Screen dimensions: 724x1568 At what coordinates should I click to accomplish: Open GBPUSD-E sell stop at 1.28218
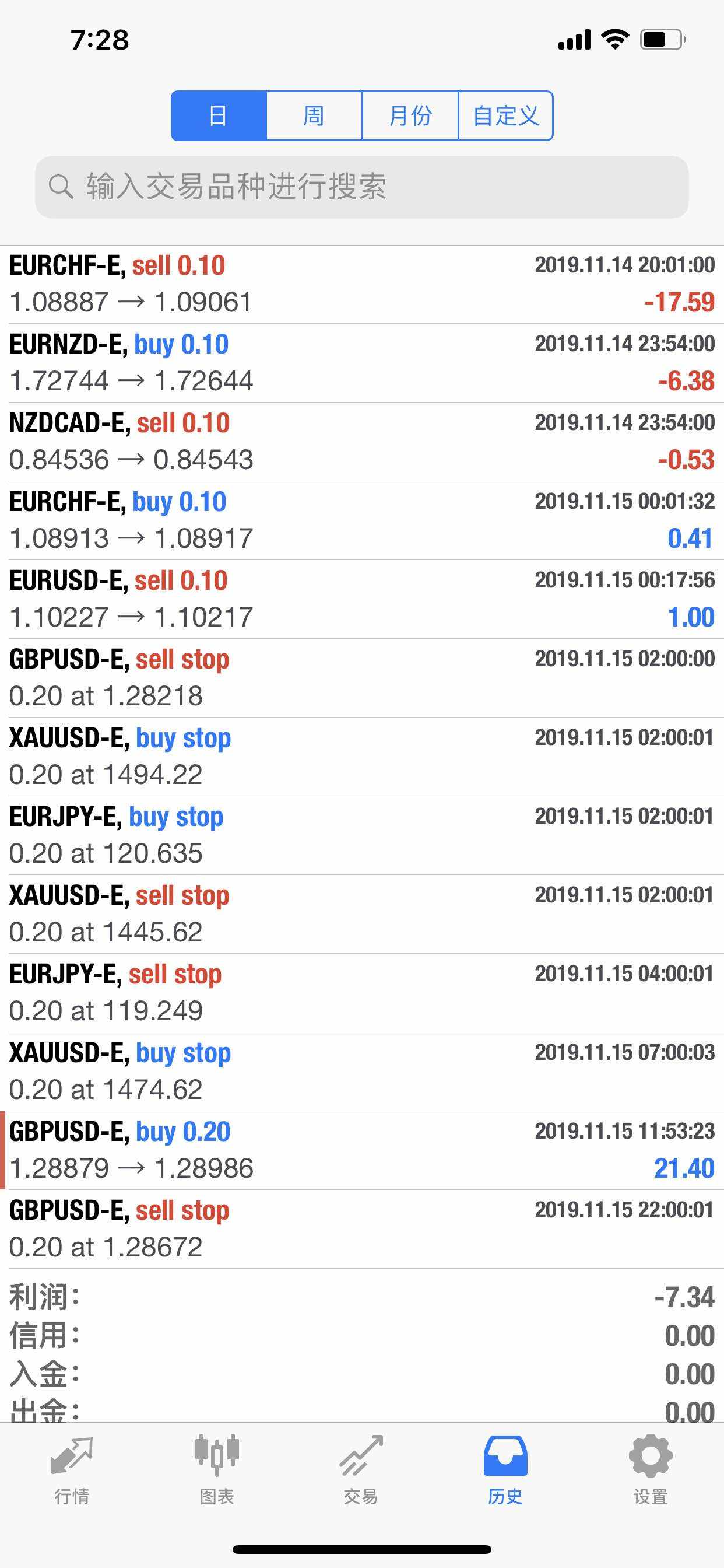tap(361, 677)
